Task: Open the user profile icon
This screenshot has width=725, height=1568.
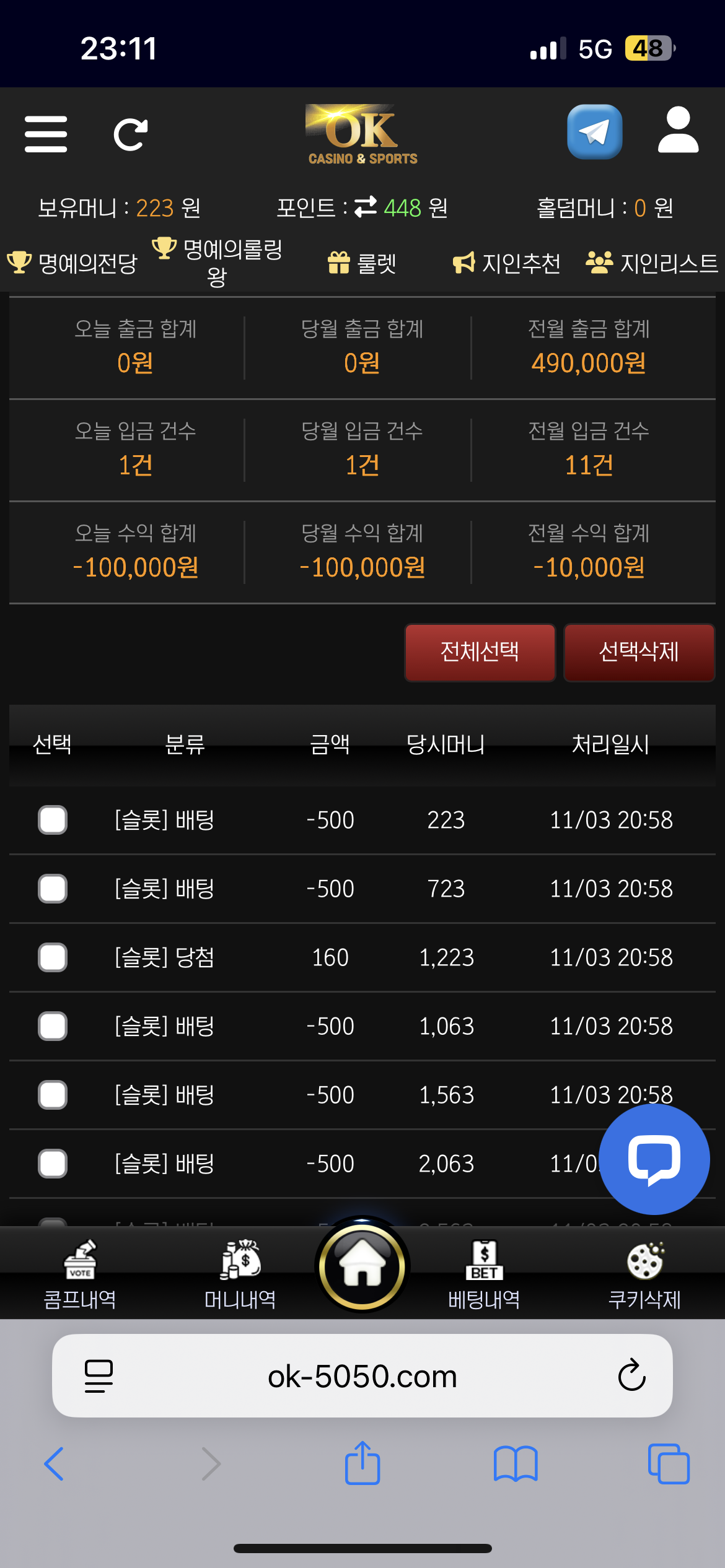Action: pyautogui.click(x=677, y=132)
